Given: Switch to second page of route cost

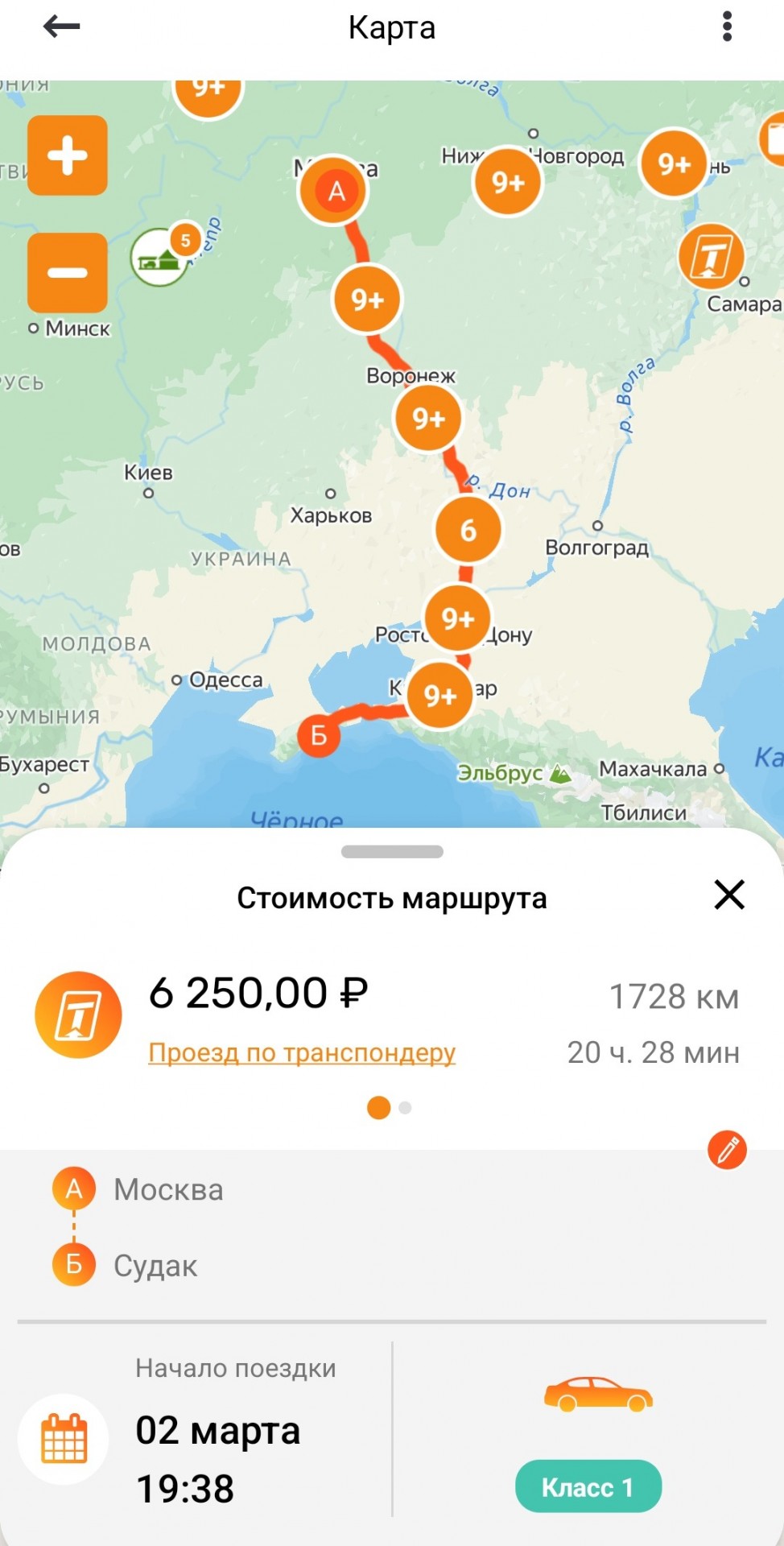Looking at the screenshot, I should point(405,1108).
